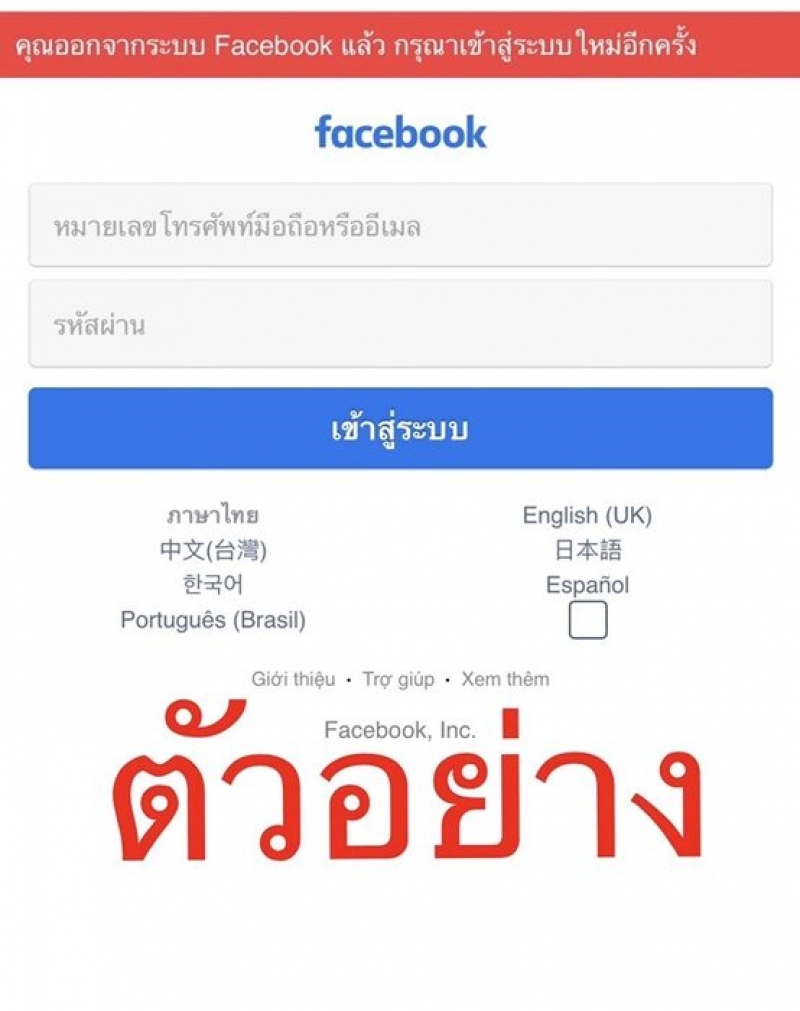The width and height of the screenshot is (800, 1011).
Task: Focus the รหัสผ่าน password field
Action: [400, 324]
